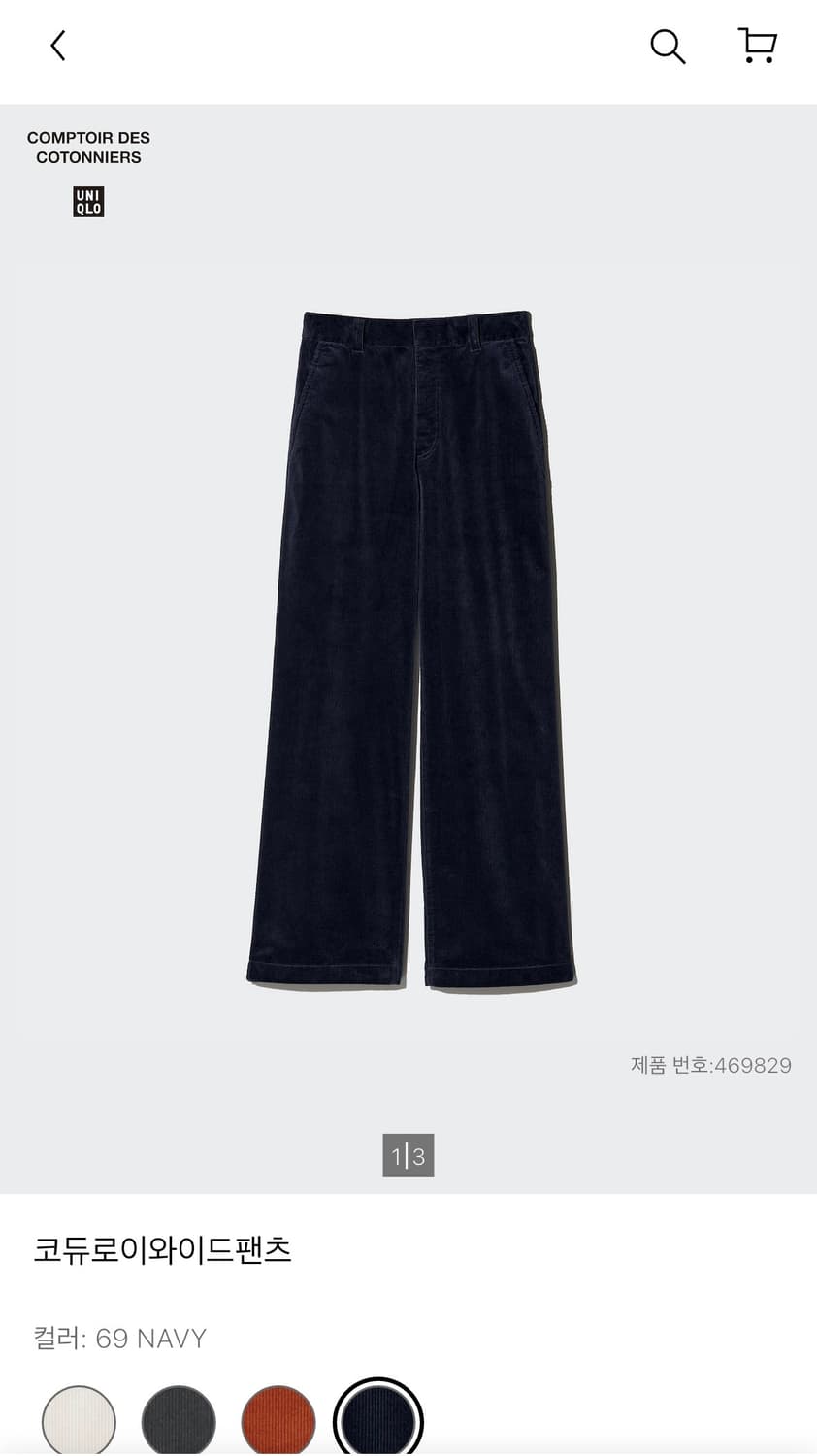Click the UNIQLO logo icon
The width and height of the screenshot is (817, 1456).
88,202
